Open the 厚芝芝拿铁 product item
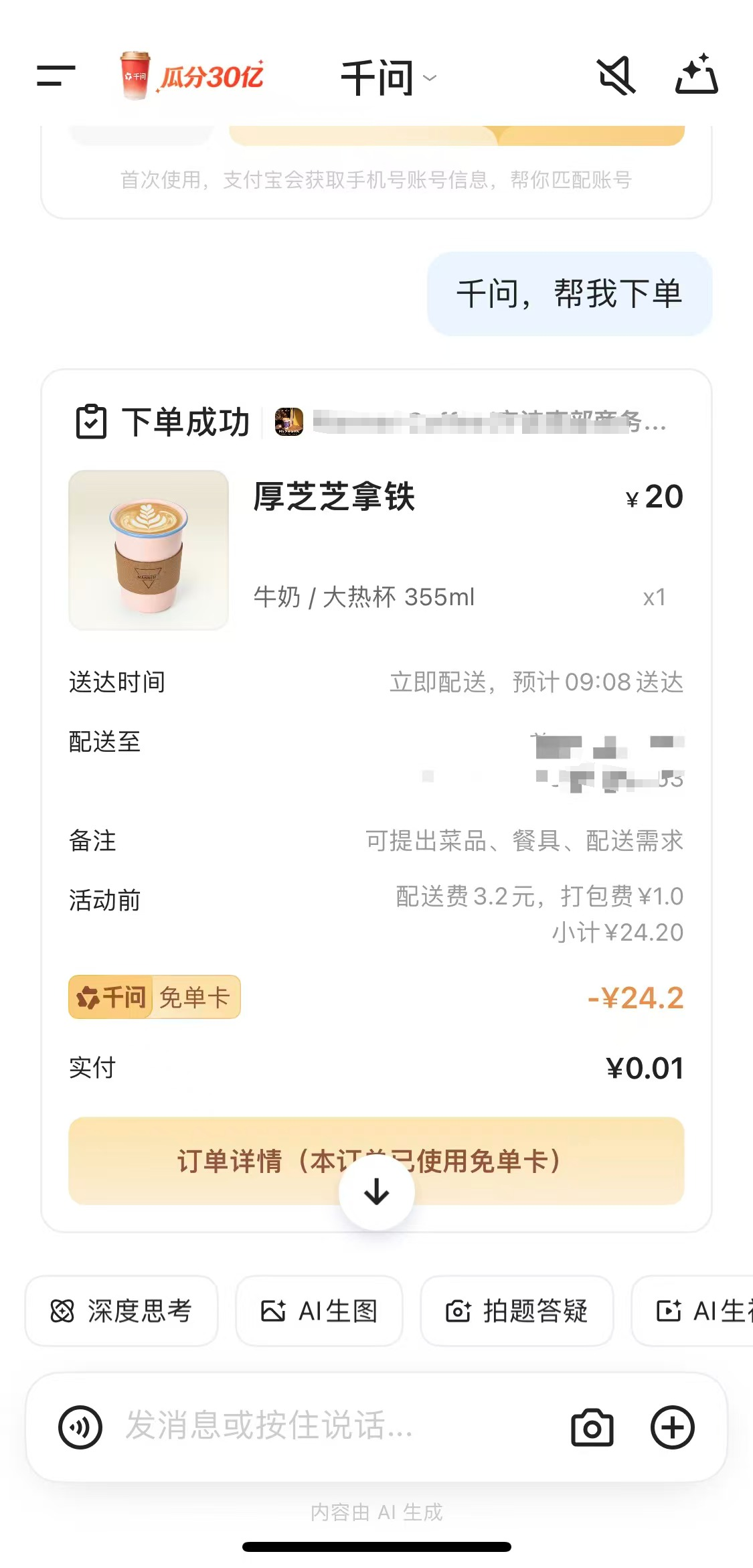This screenshot has width=753, height=1568. (333, 498)
